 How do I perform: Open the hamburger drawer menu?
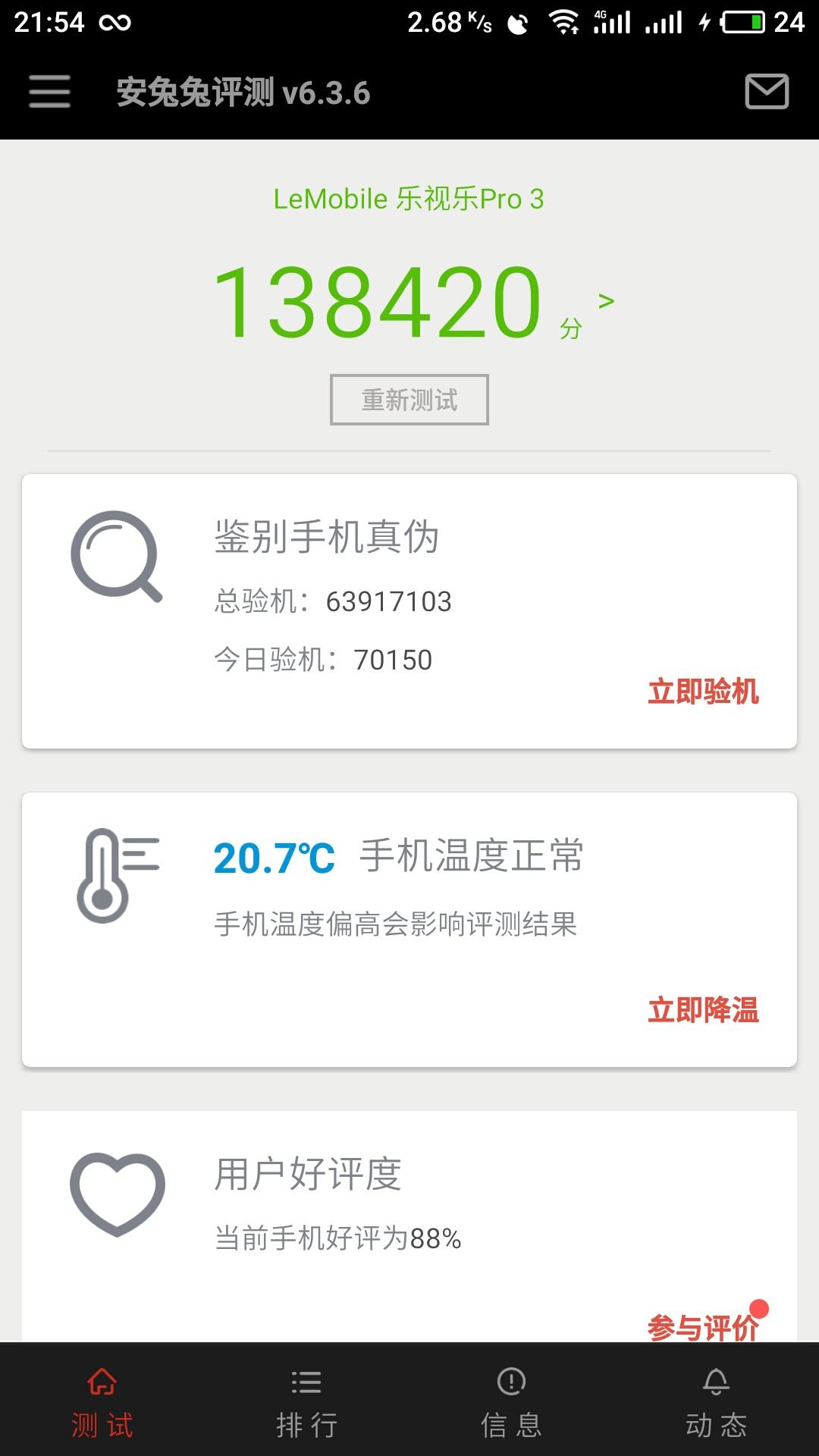[x=50, y=92]
